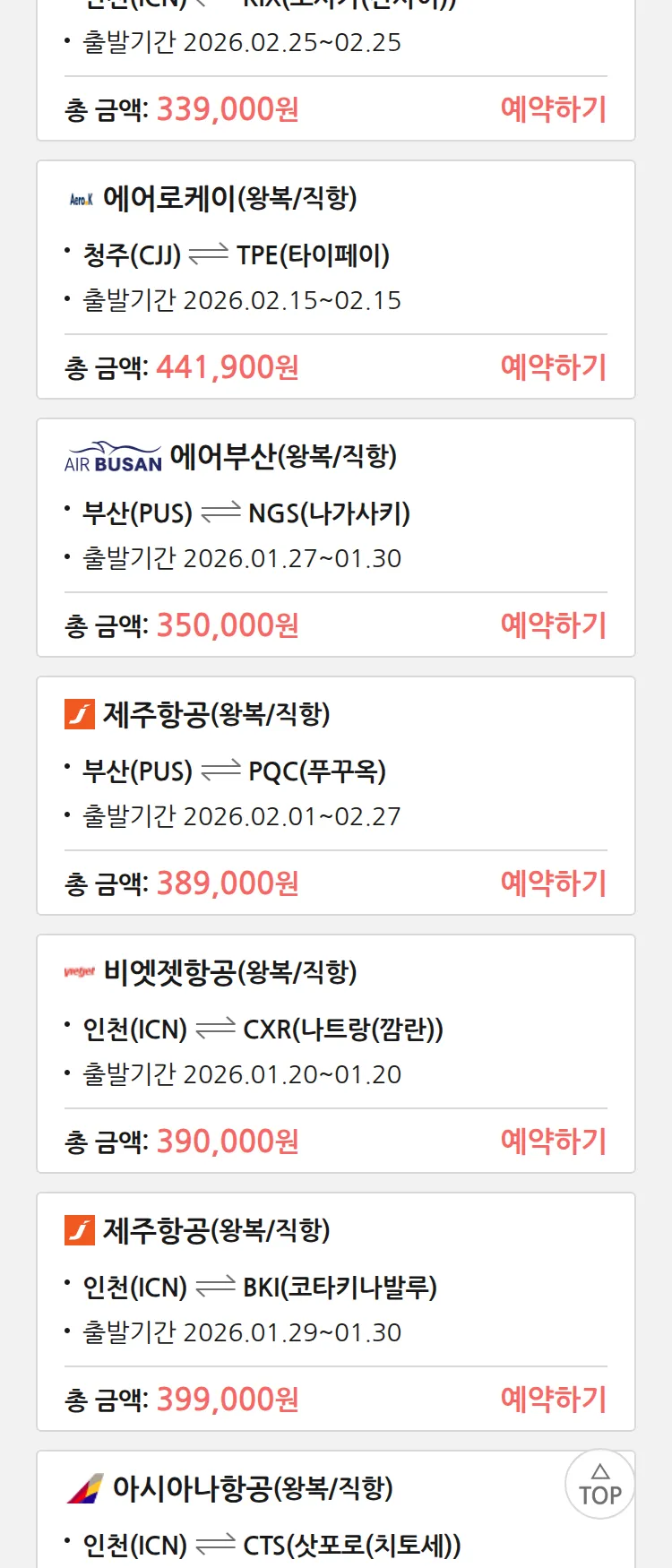The height and width of the screenshot is (1568, 672).
Task: Book the 비엣젯항공 인천 to 나트랑 flight
Action: coord(553,1142)
